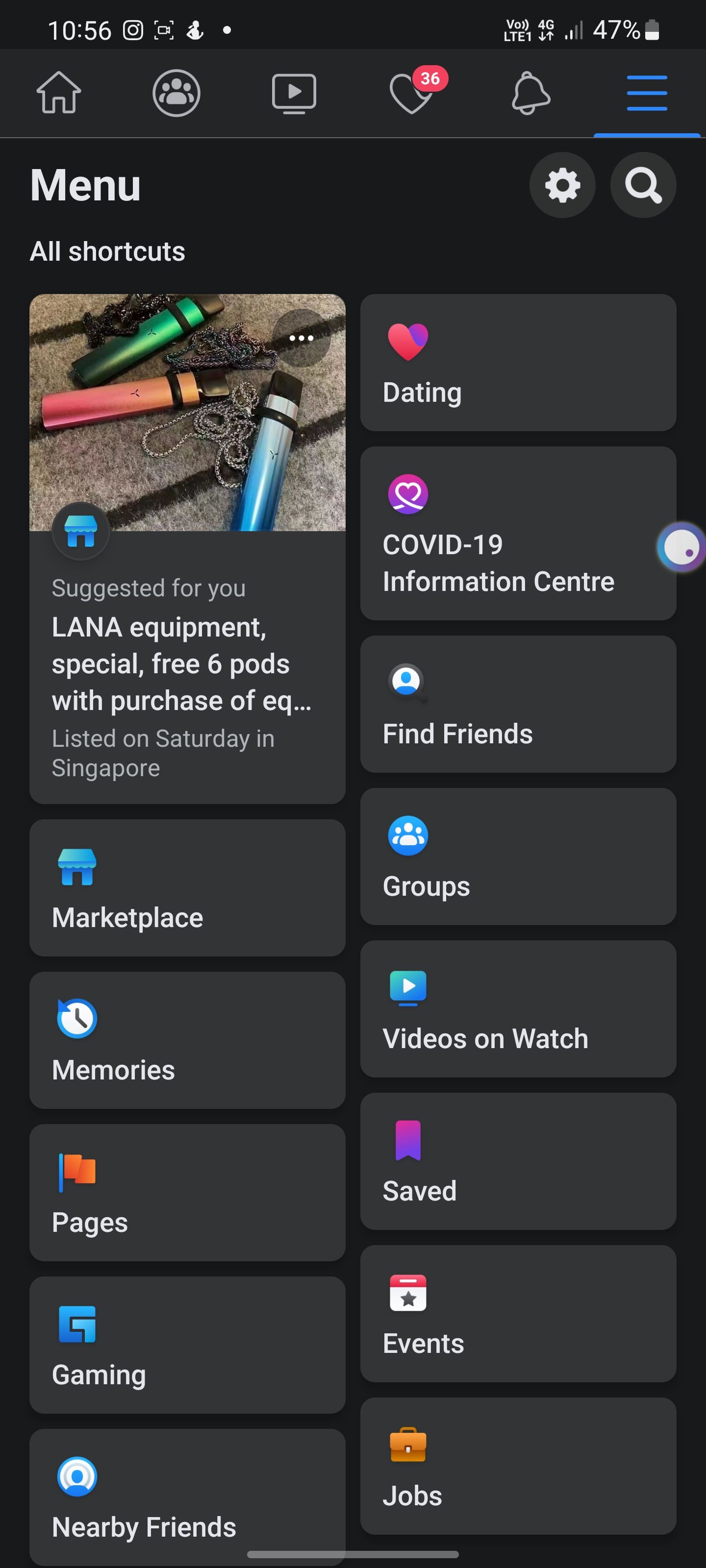
Task: View your Memories
Action: coord(187,1040)
